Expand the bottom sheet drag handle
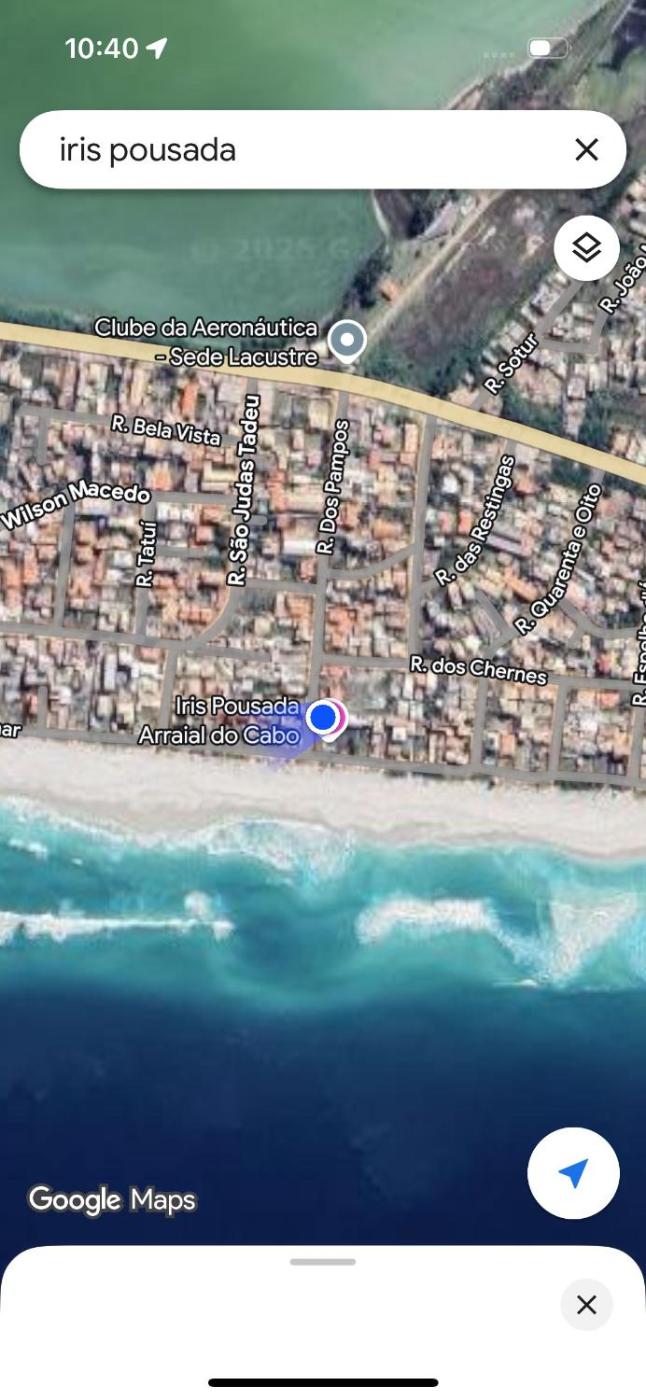This screenshot has width=646, height=1400. (x=322, y=1262)
